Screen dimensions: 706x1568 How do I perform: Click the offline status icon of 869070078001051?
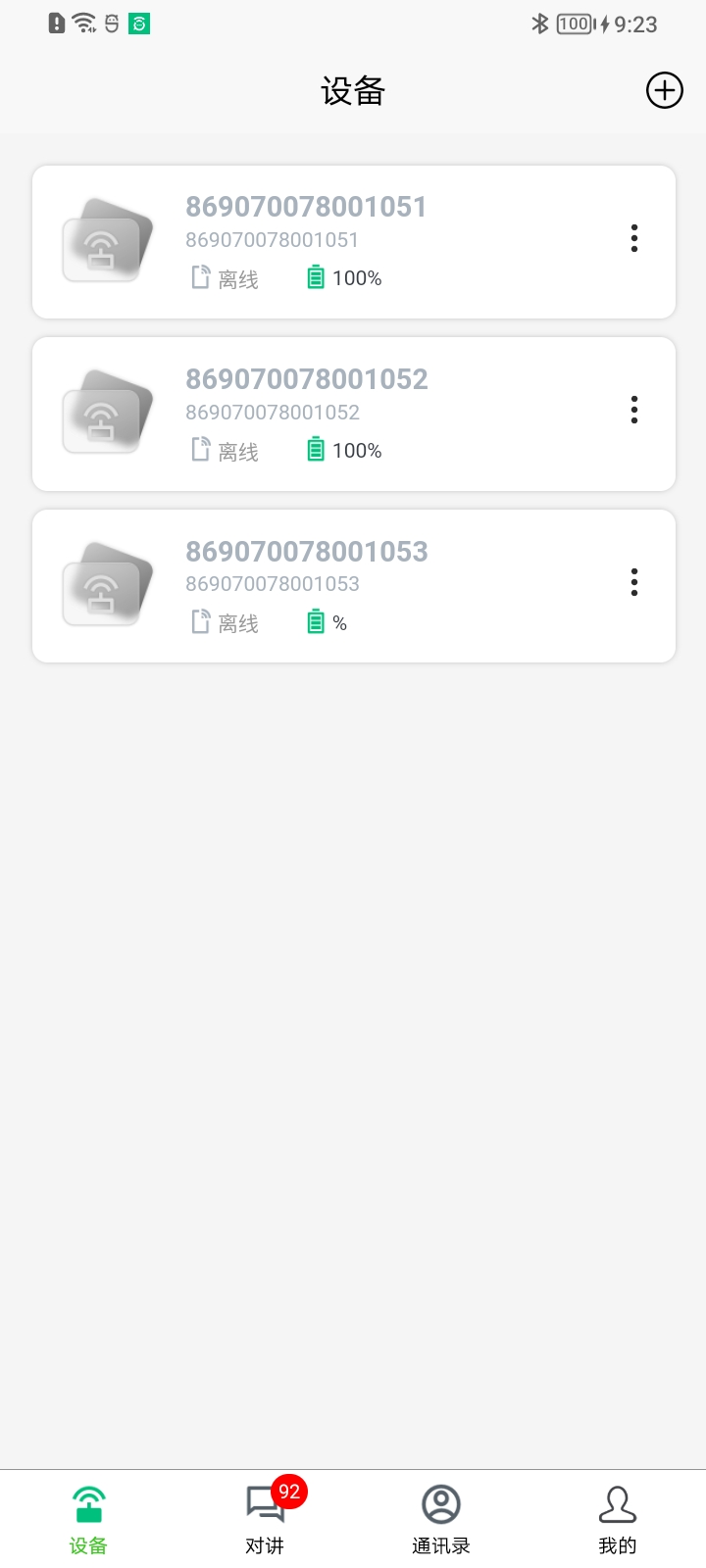(199, 278)
